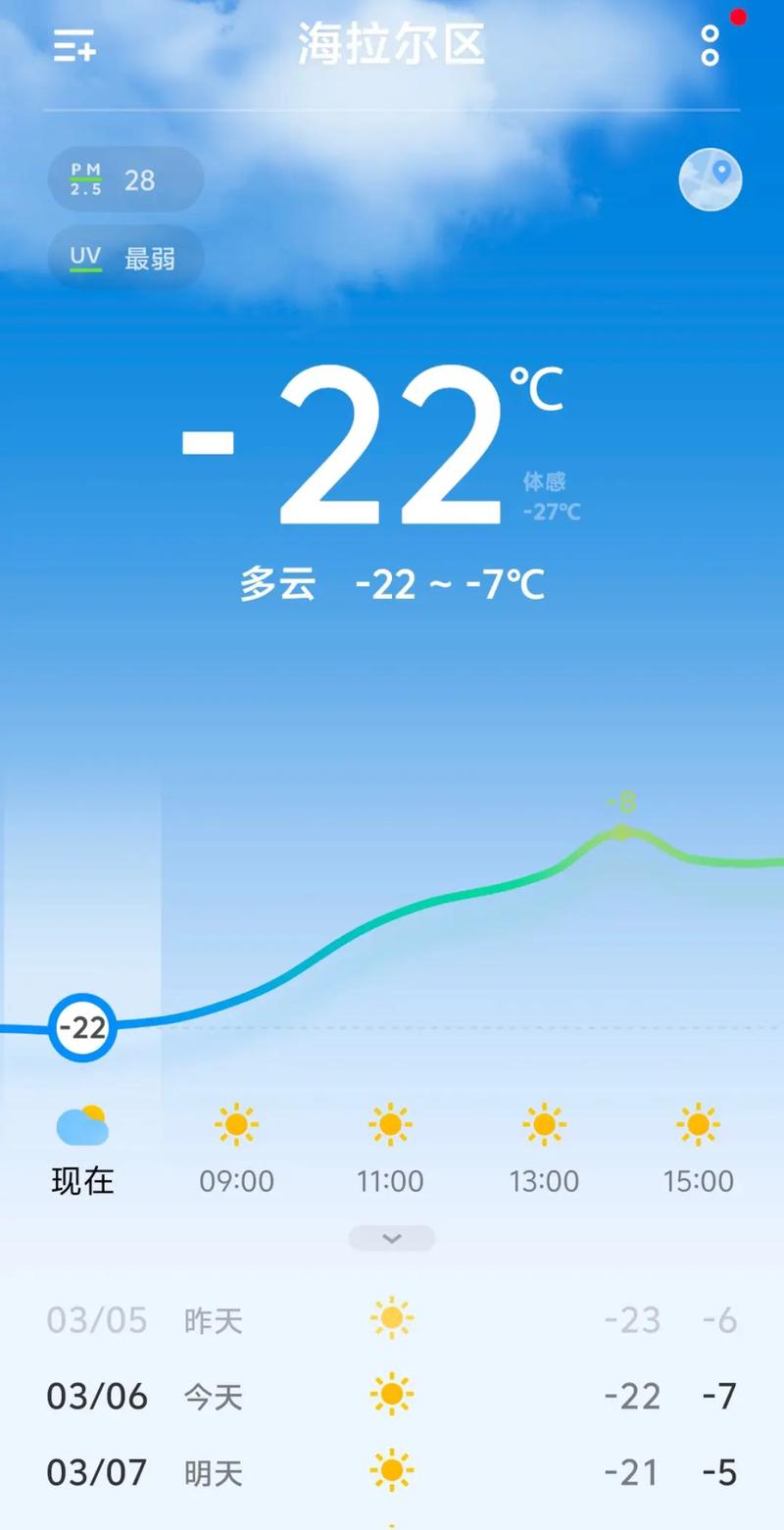Tap the sunny icon above 09:00
The height and width of the screenshot is (1530, 784).
coord(236,1125)
